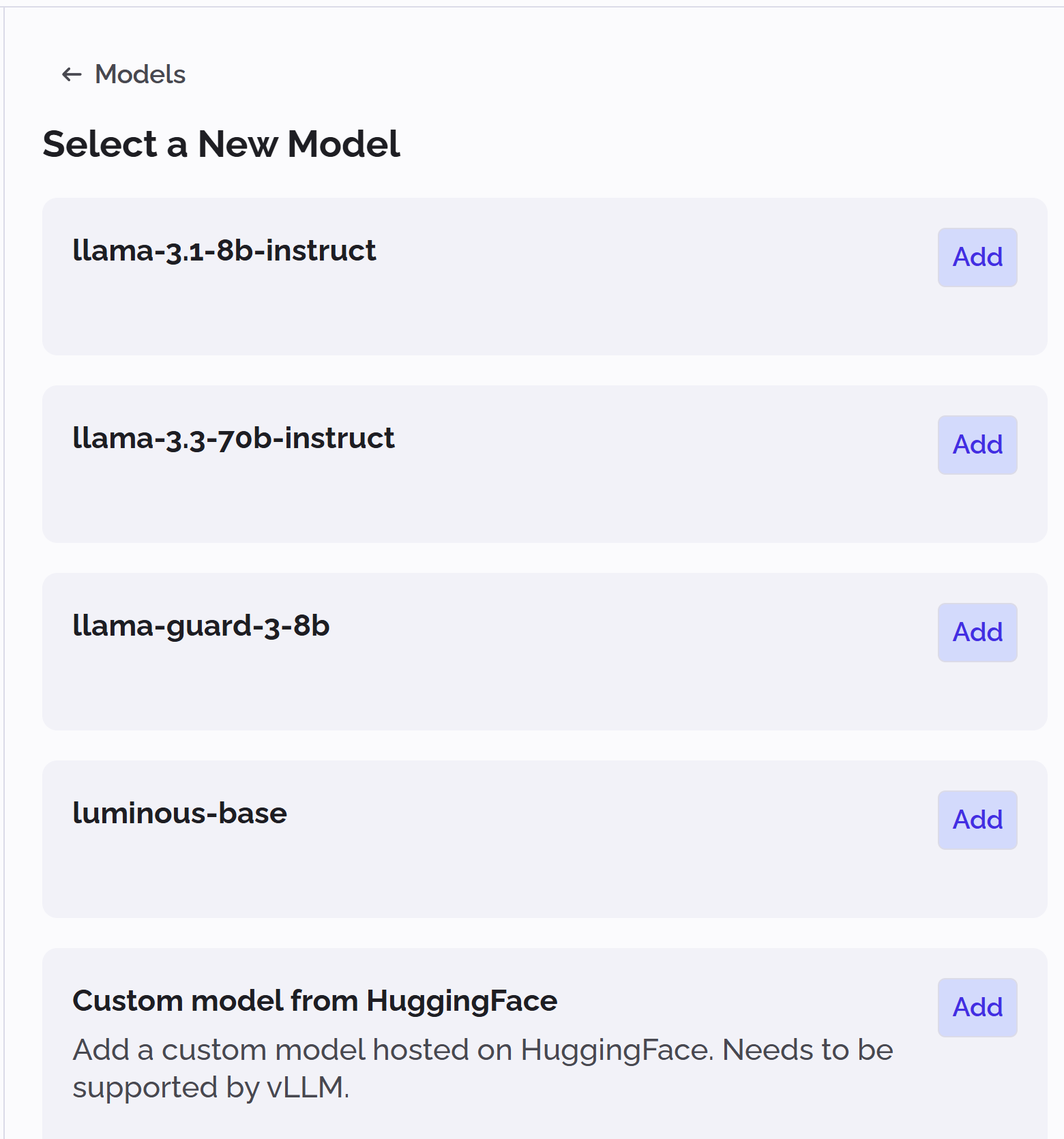Add the llama-guard-3-8b model

(977, 632)
